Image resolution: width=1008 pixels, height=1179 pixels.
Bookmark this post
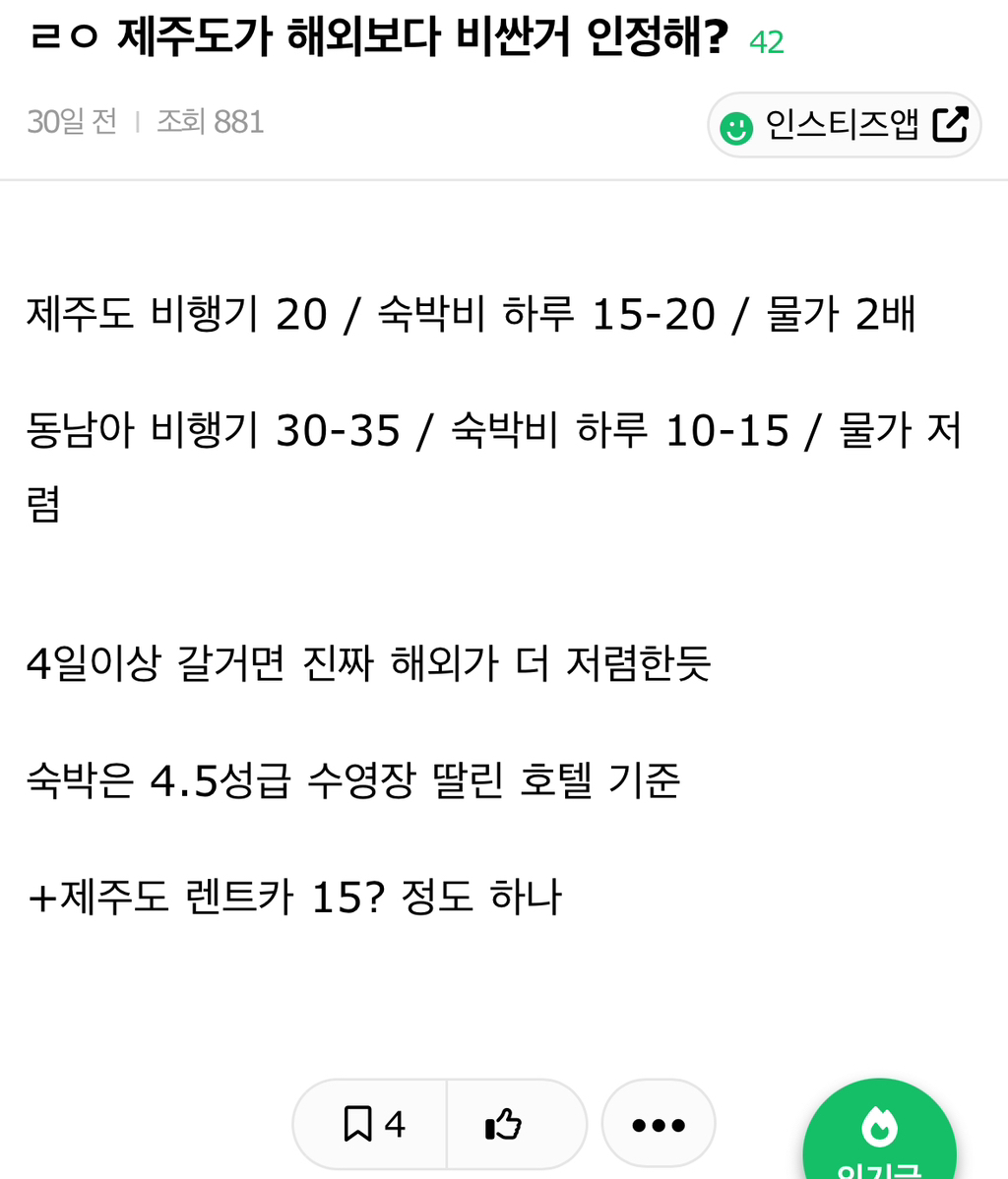coord(370,1124)
